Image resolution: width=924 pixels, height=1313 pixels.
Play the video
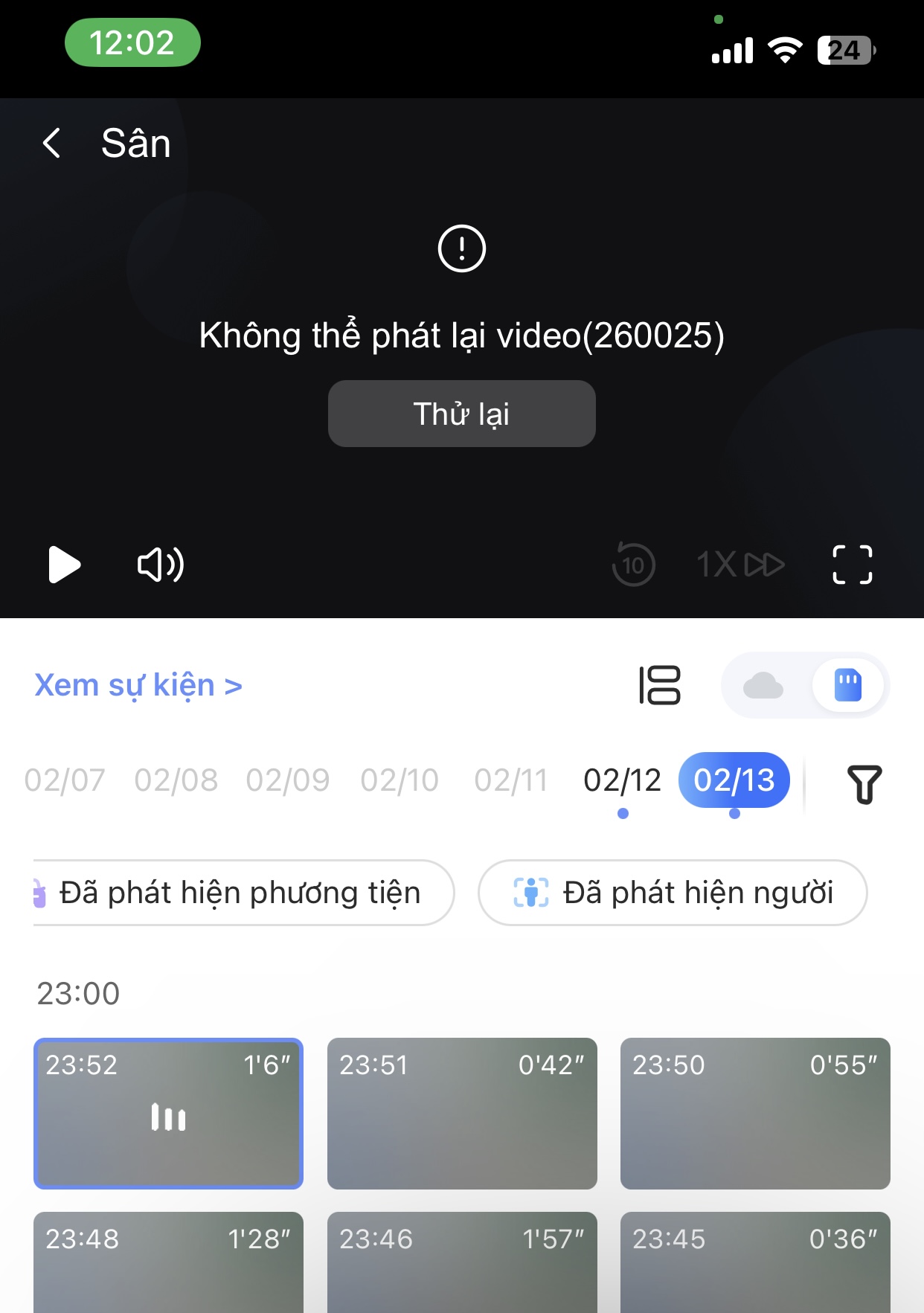click(x=64, y=565)
